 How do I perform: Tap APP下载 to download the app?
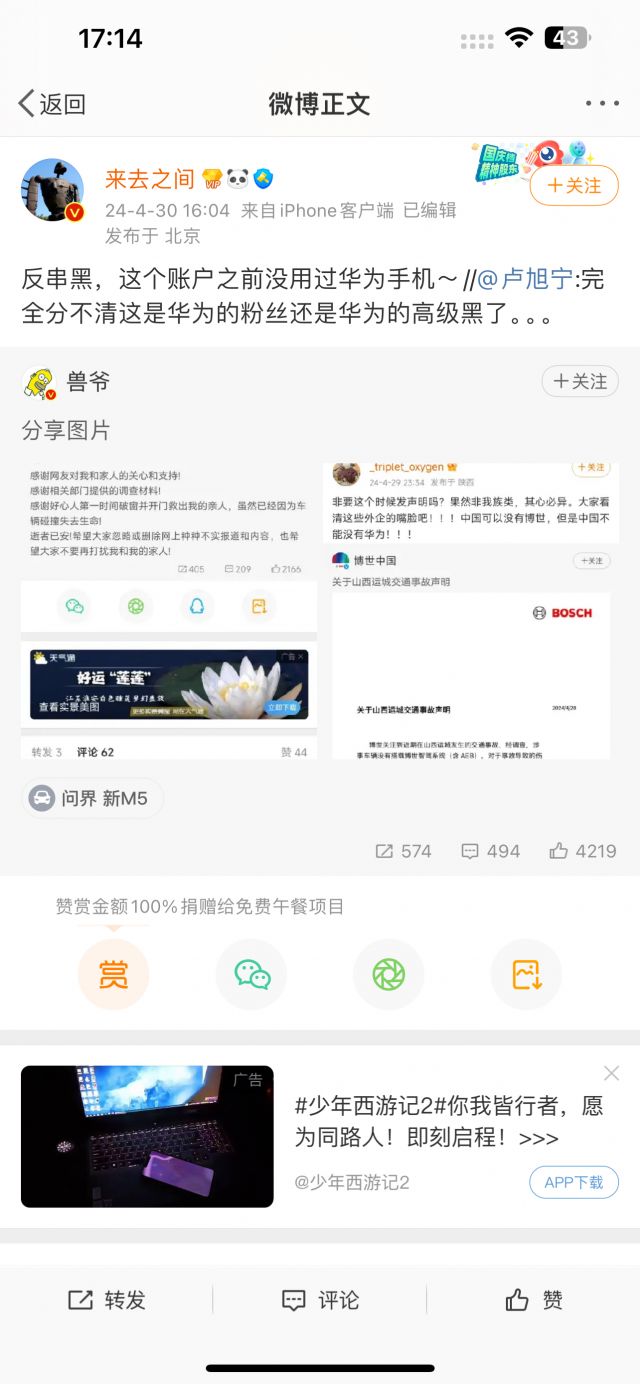[x=574, y=1182]
